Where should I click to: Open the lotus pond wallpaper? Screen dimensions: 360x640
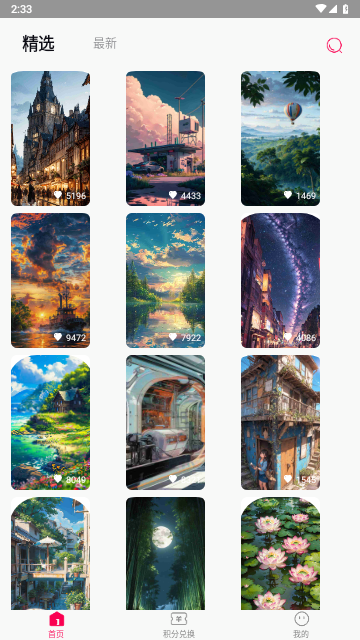tap(280, 553)
